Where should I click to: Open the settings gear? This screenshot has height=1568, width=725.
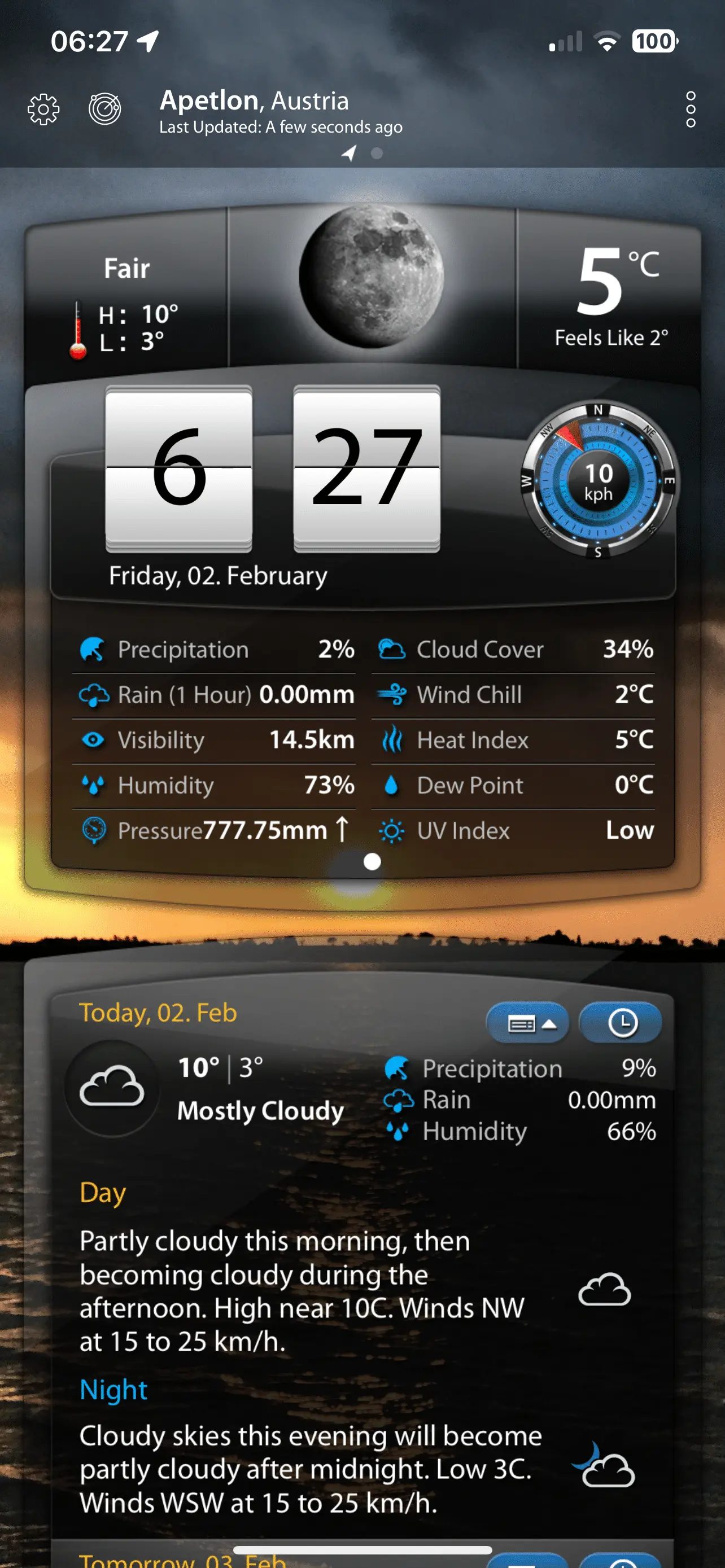43,110
